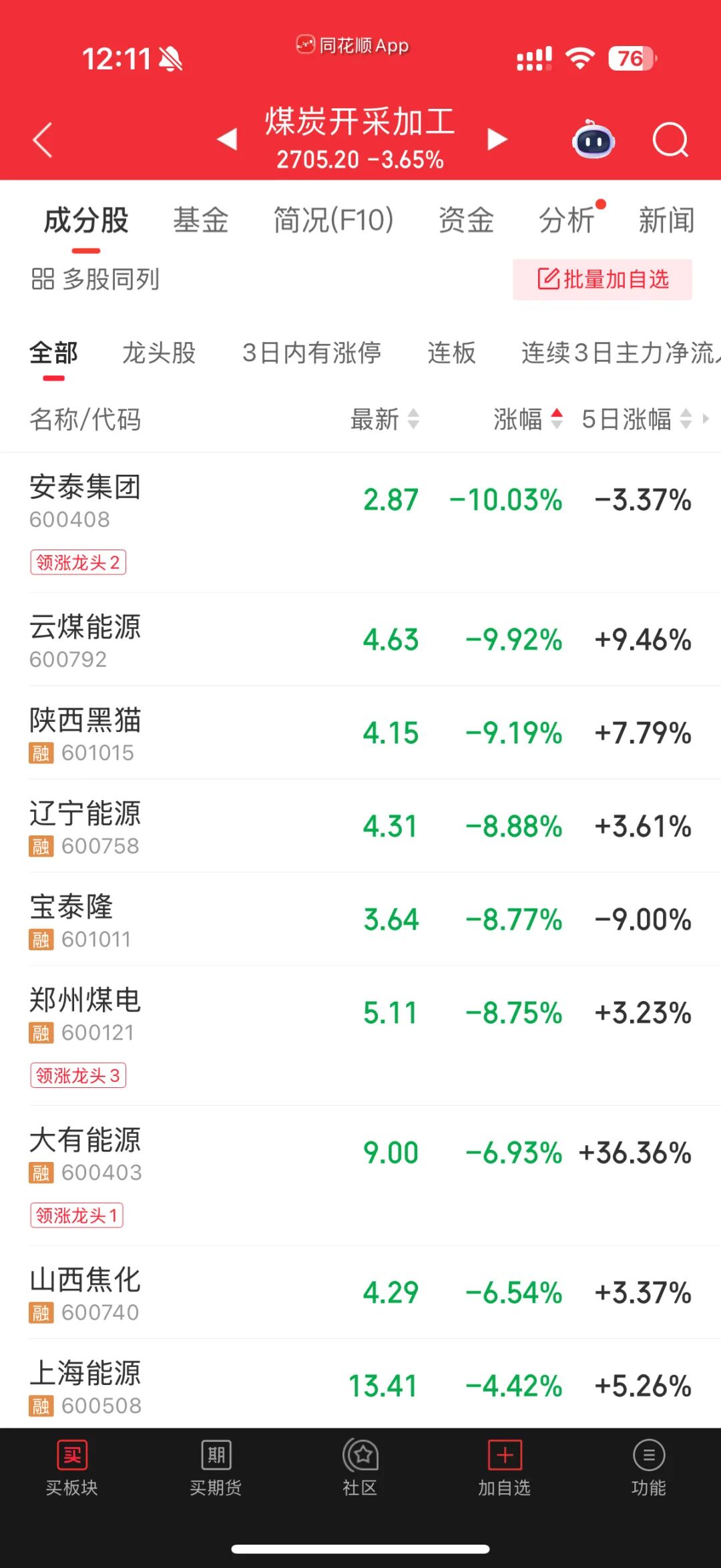Open the robot AI assistant icon
The image size is (721, 1568).
(x=593, y=140)
